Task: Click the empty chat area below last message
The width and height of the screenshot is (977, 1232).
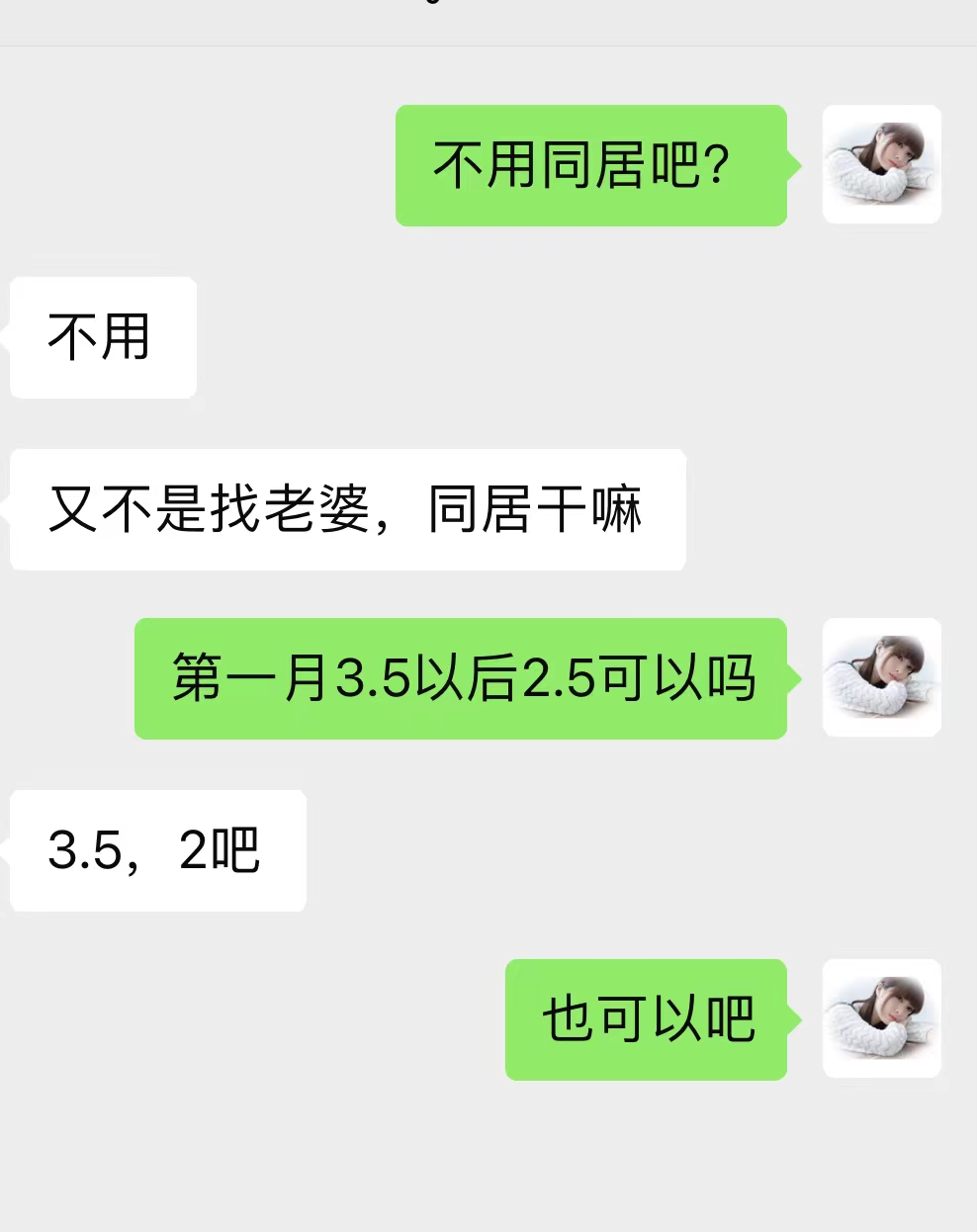Action: tap(488, 1167)
